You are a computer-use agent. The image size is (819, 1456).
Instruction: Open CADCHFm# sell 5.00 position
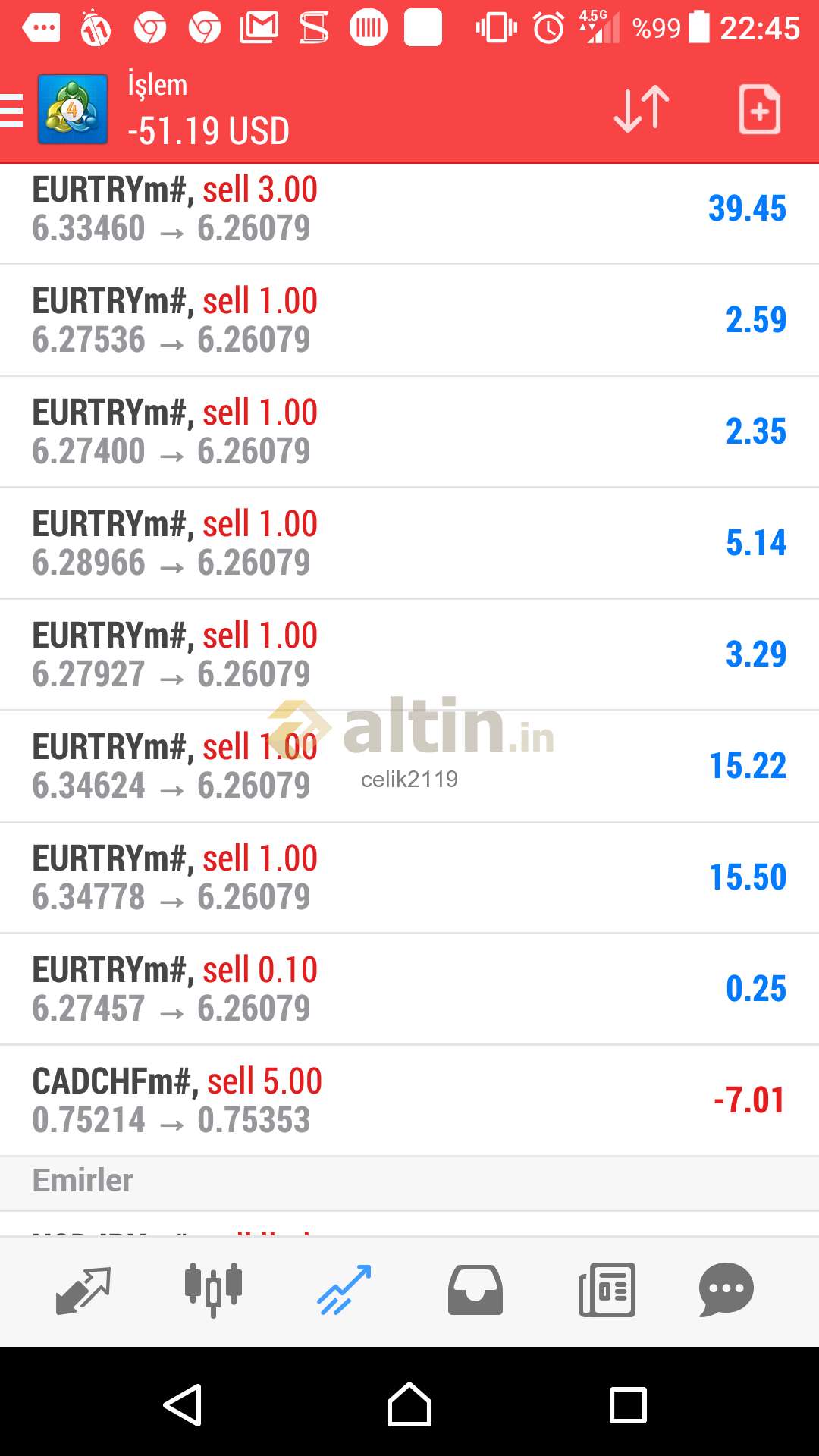409,1100
